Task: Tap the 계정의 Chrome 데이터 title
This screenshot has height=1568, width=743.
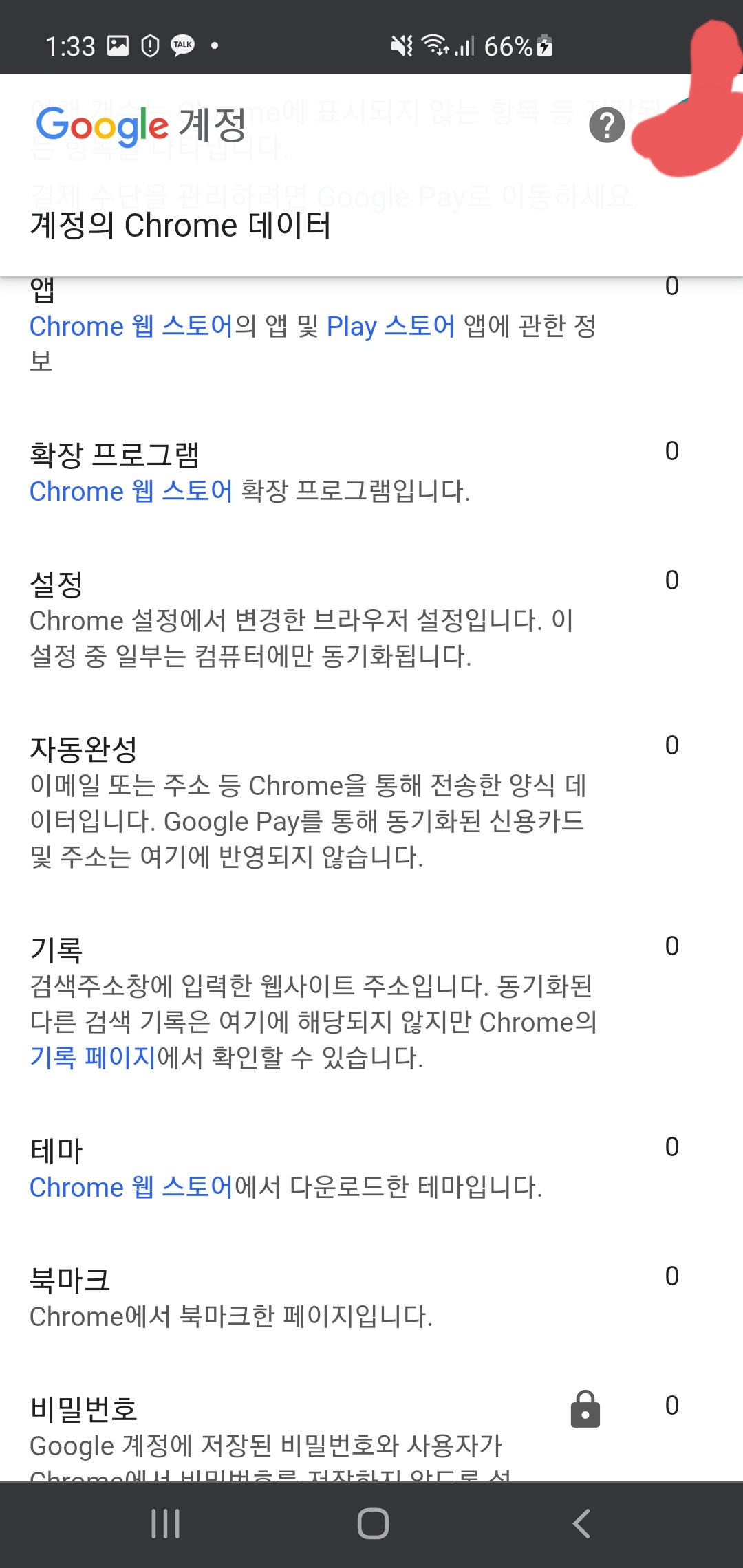Action: 182,225
